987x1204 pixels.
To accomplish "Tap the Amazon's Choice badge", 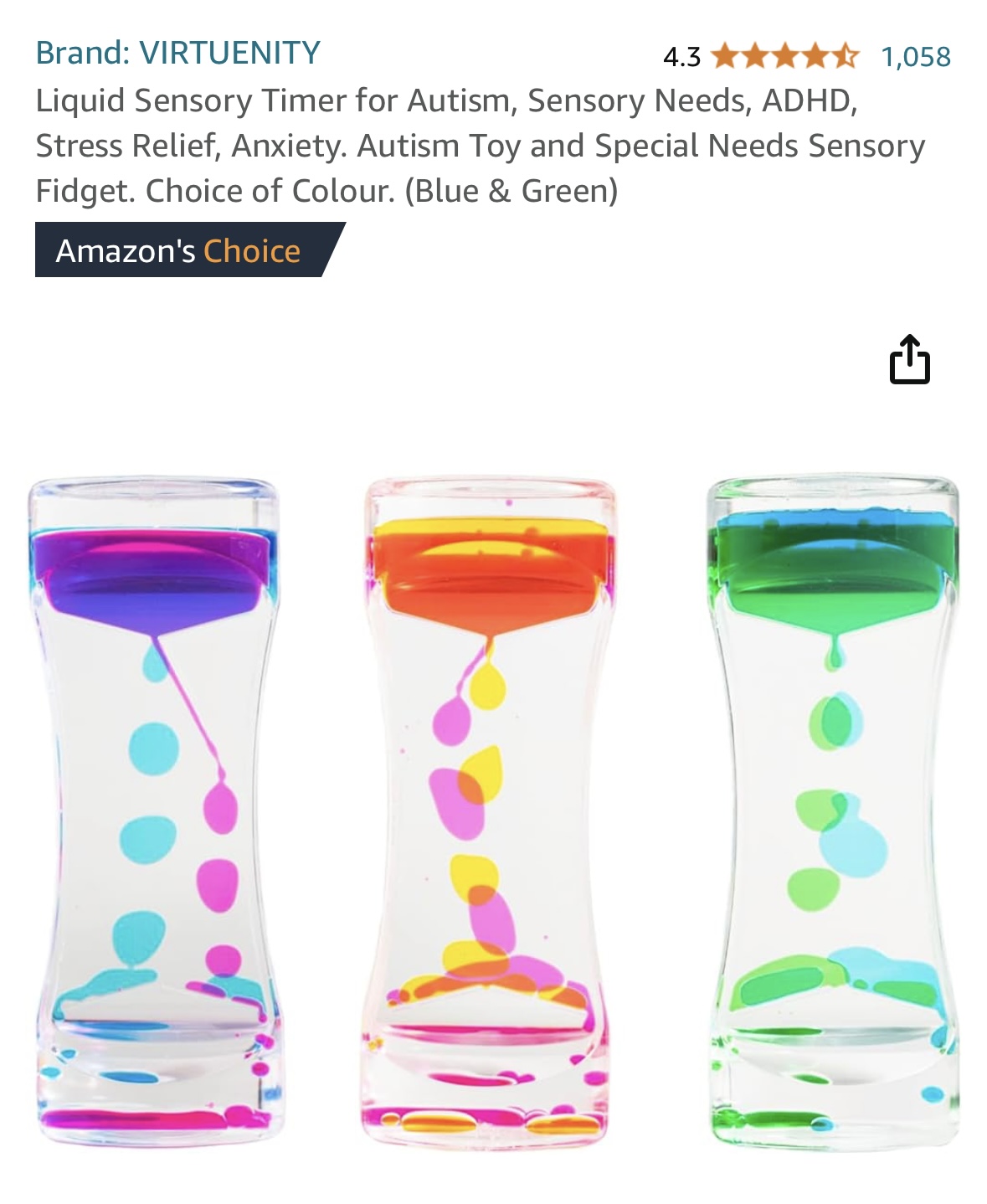I will (x=179, y=250).
